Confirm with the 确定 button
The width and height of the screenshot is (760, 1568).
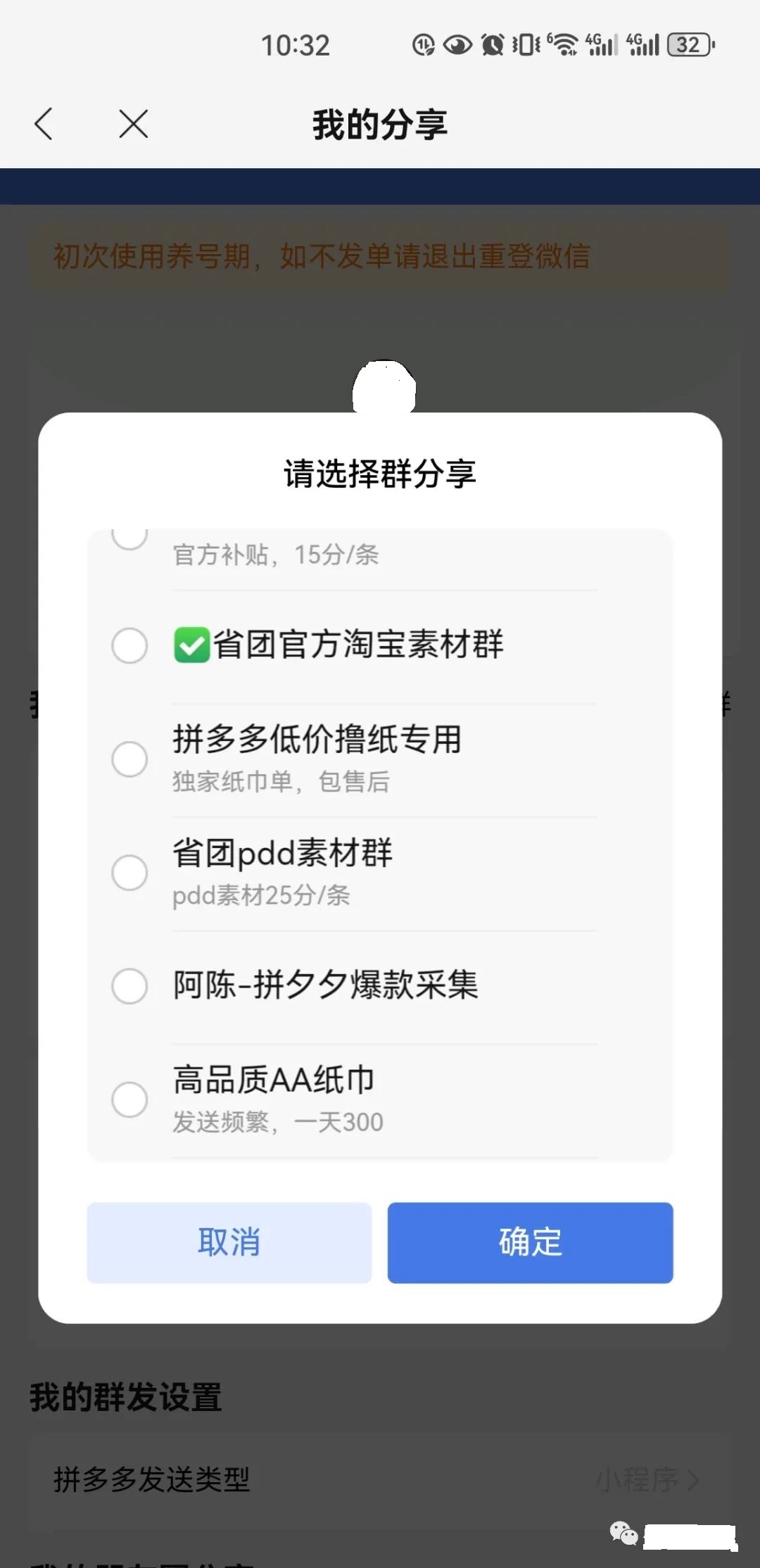pyautogui.click(x=530, y=1242)
